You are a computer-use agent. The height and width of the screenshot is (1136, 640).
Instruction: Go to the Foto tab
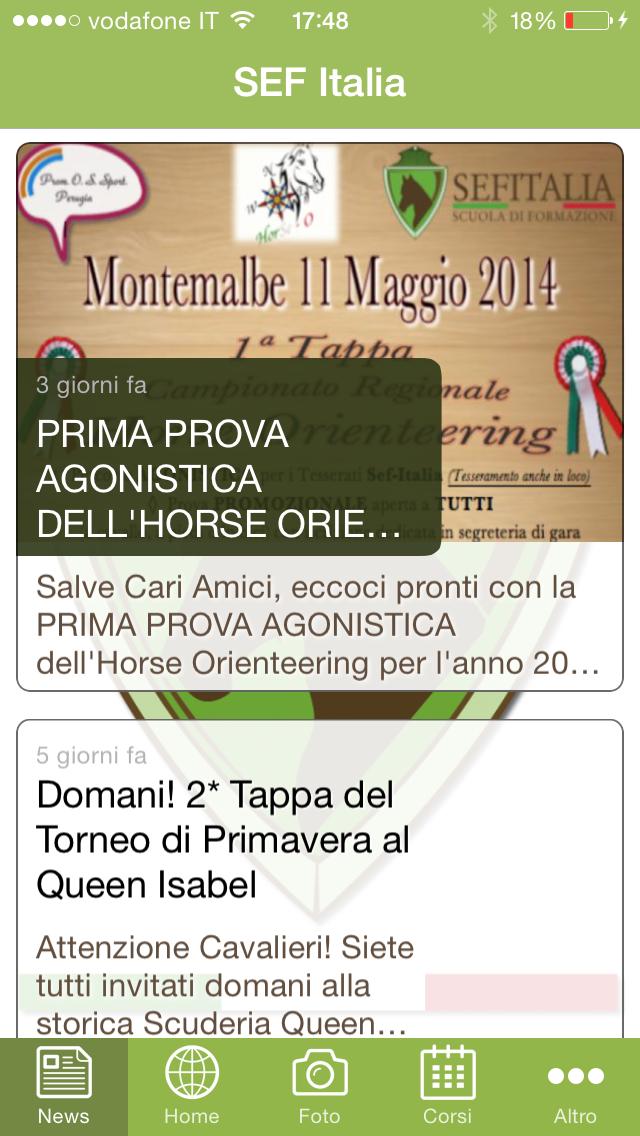point(320,1087)
